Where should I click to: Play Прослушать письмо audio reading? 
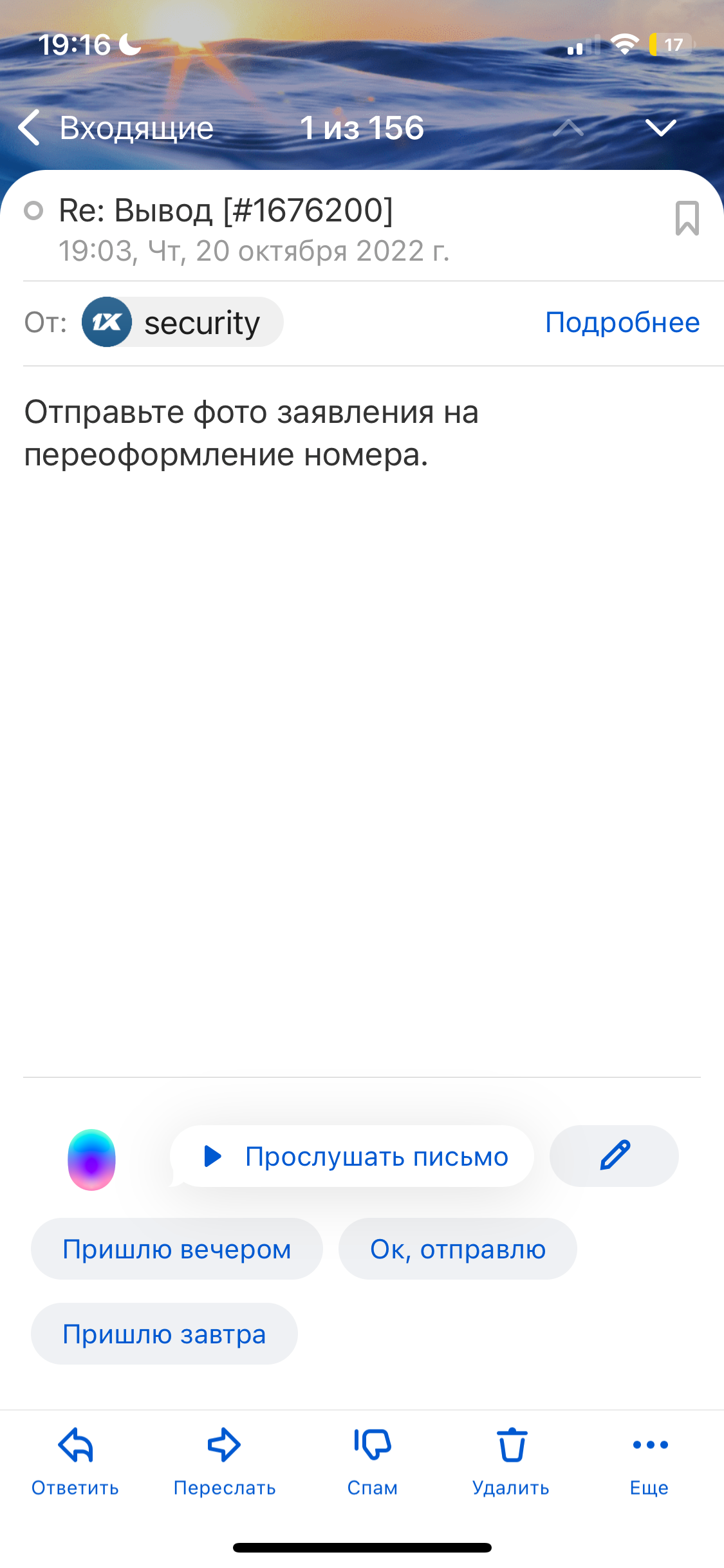tap(353, 1157)
